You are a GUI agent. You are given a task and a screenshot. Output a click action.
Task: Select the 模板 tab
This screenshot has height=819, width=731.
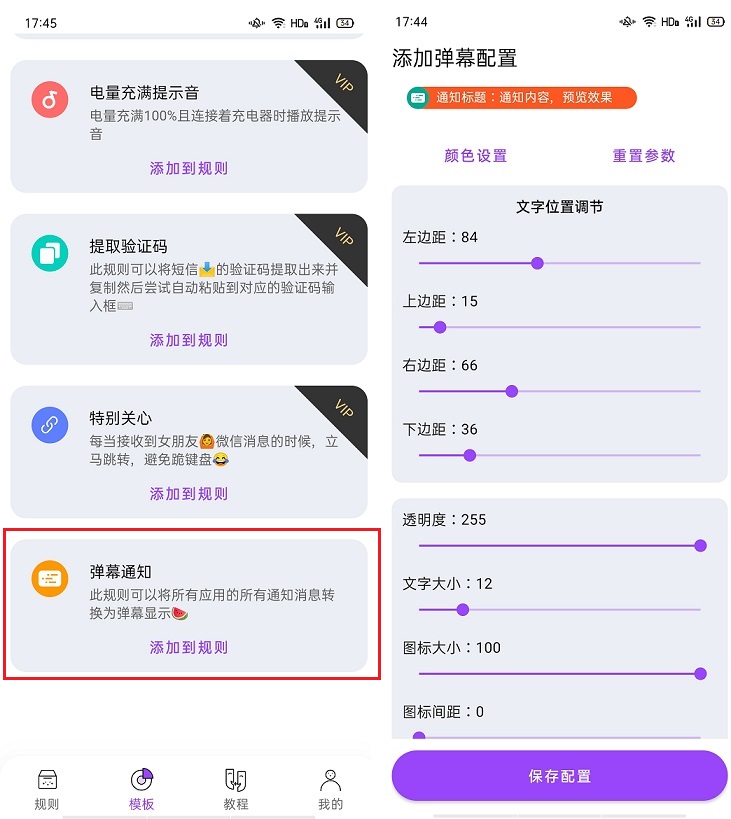coord(142,788)
